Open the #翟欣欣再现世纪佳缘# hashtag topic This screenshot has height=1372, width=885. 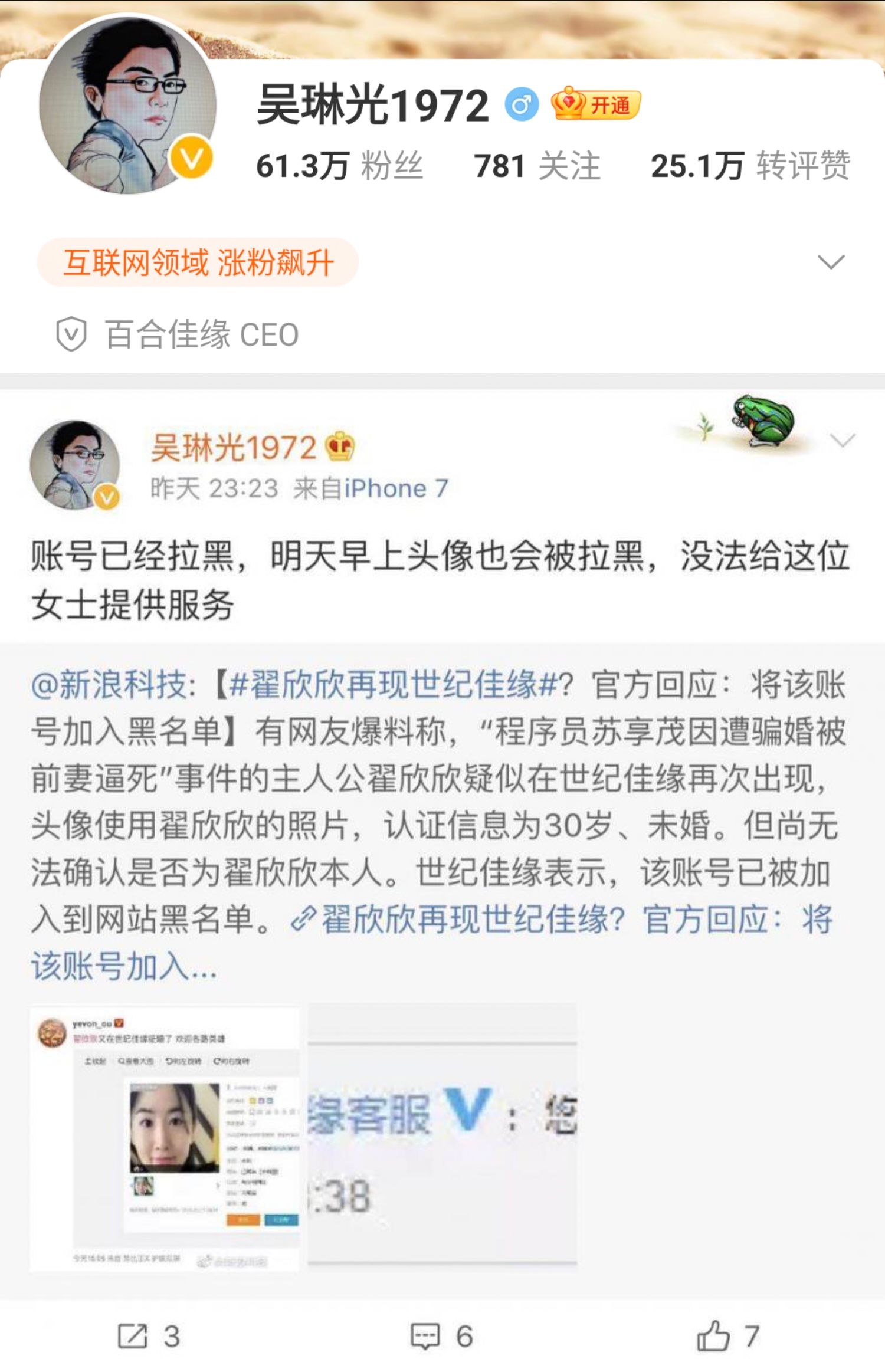(x=393, y=685)
